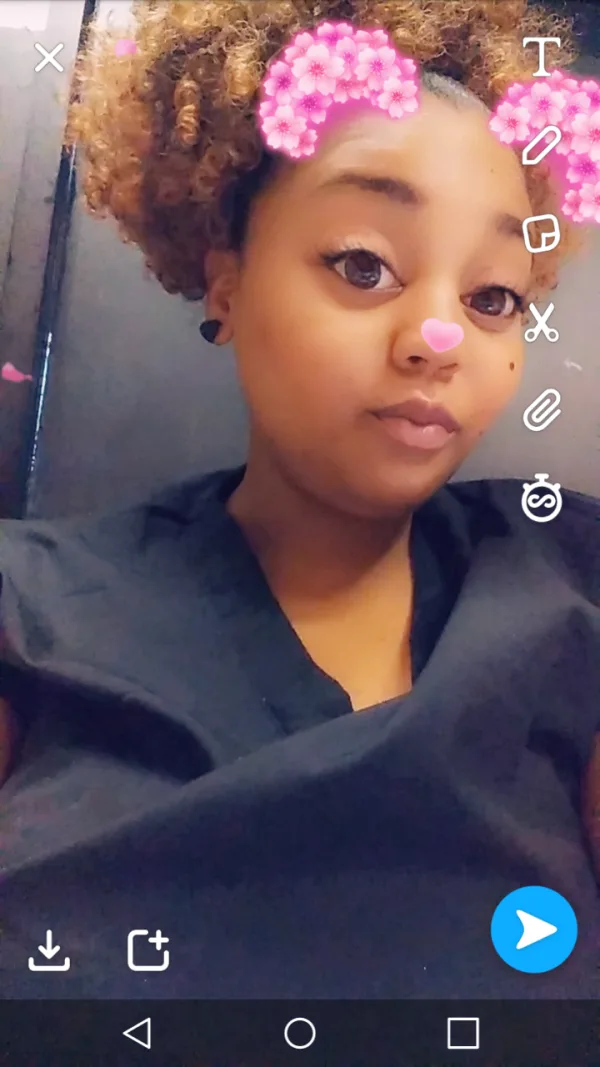600x1067 pixels.
Task: Send the snap with the blue arrow
Action: coord(534,929)
